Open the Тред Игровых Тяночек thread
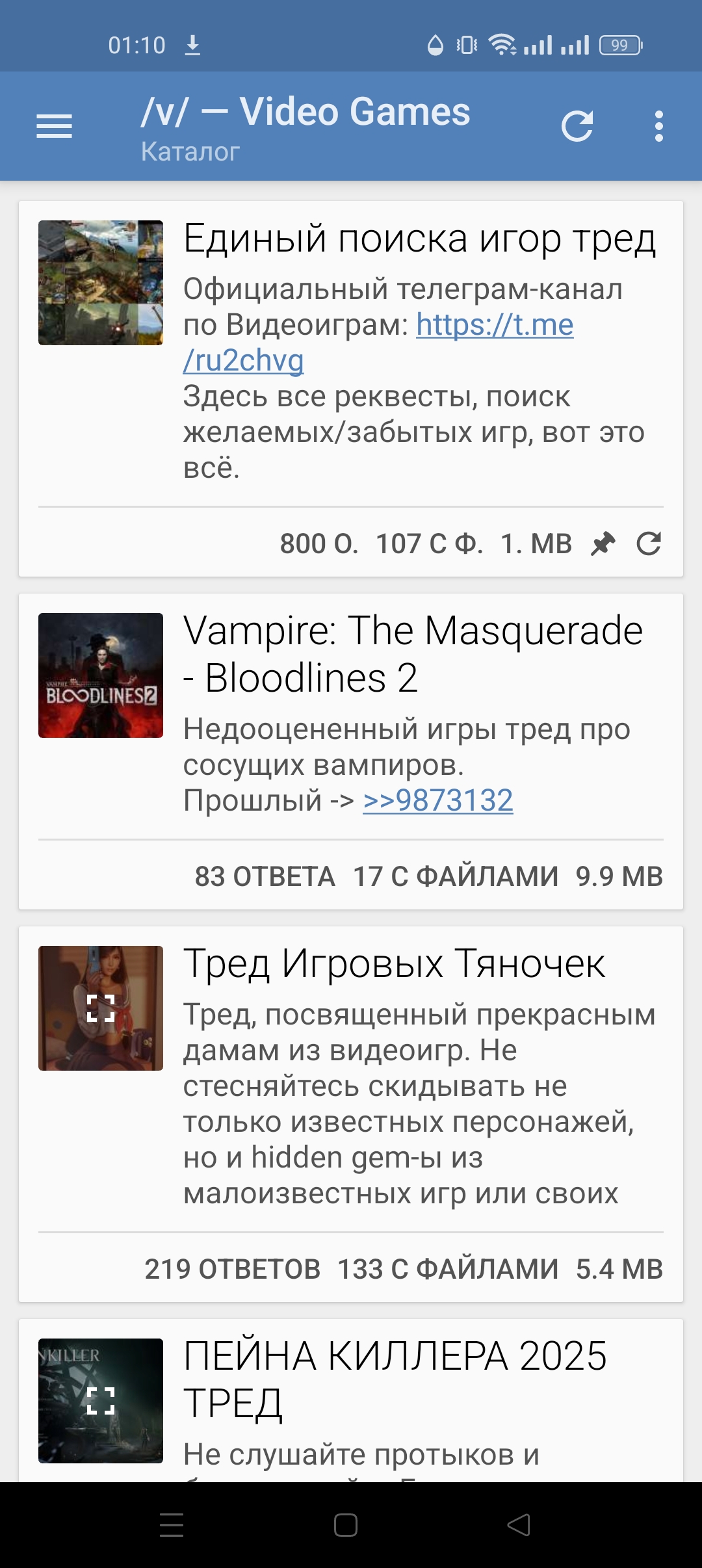 pos(394,963)
